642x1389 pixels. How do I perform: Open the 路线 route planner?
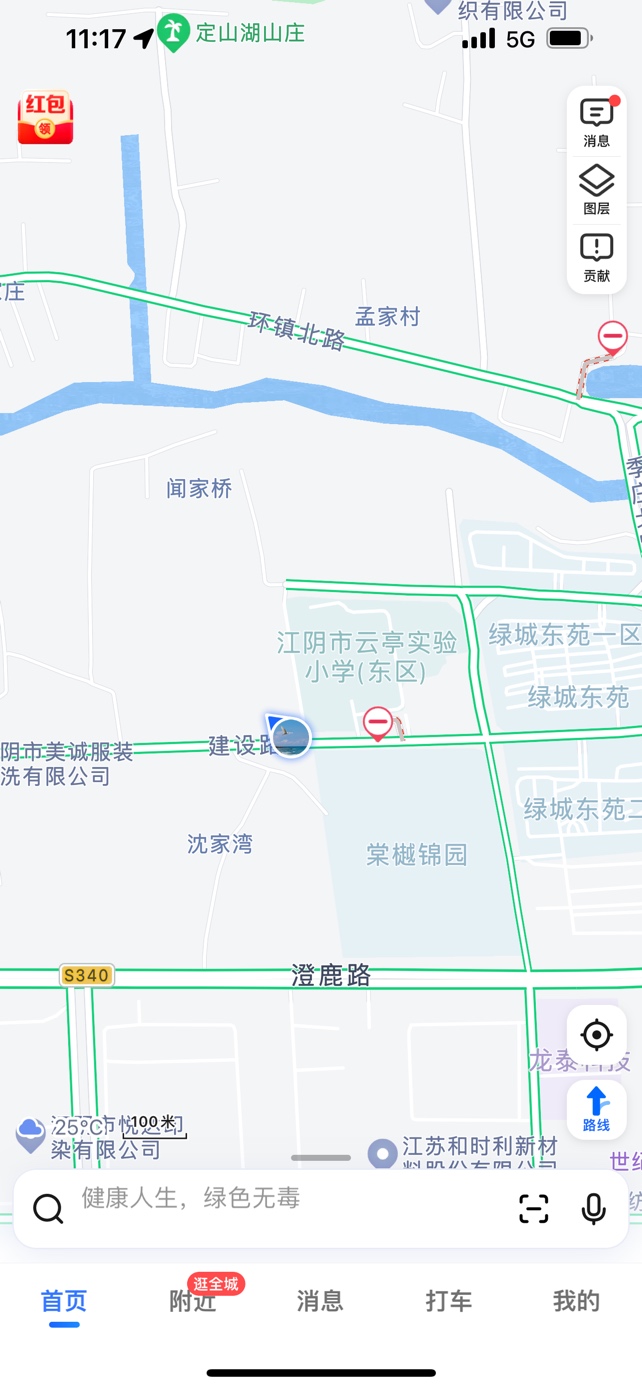[x=596, y=1110]
